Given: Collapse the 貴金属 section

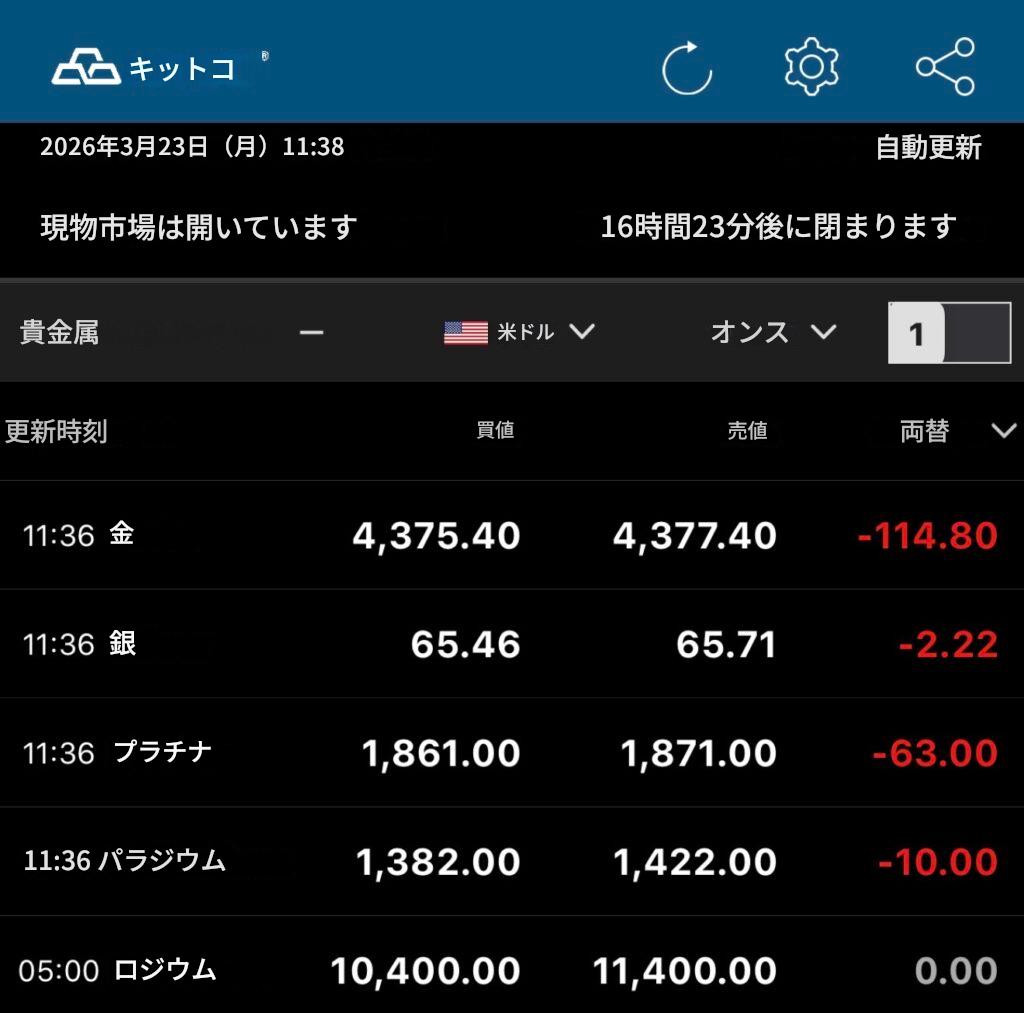Looking at the screenshot, I should (312, 332).
